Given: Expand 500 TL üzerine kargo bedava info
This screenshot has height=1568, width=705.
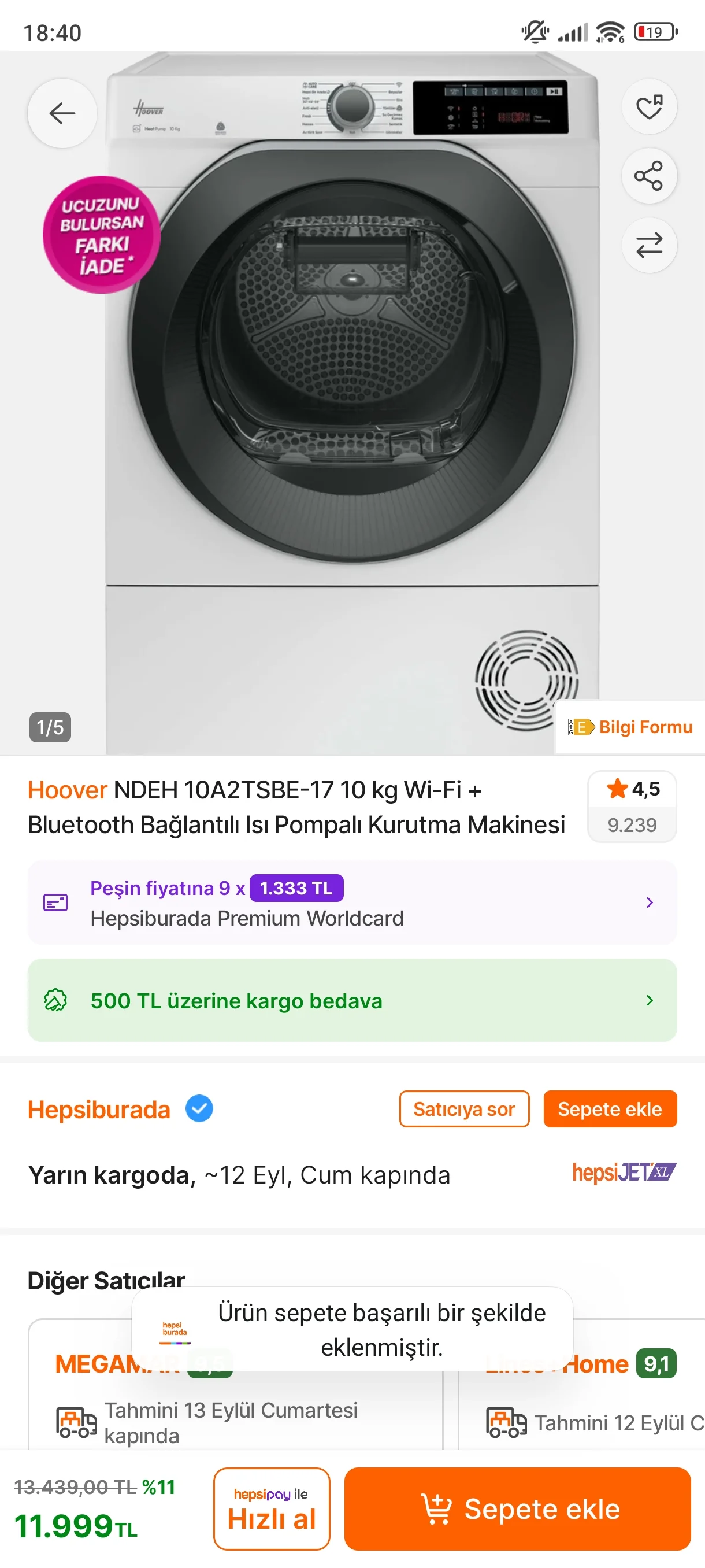Looking at the screenshot, I should click(351, 1000).
